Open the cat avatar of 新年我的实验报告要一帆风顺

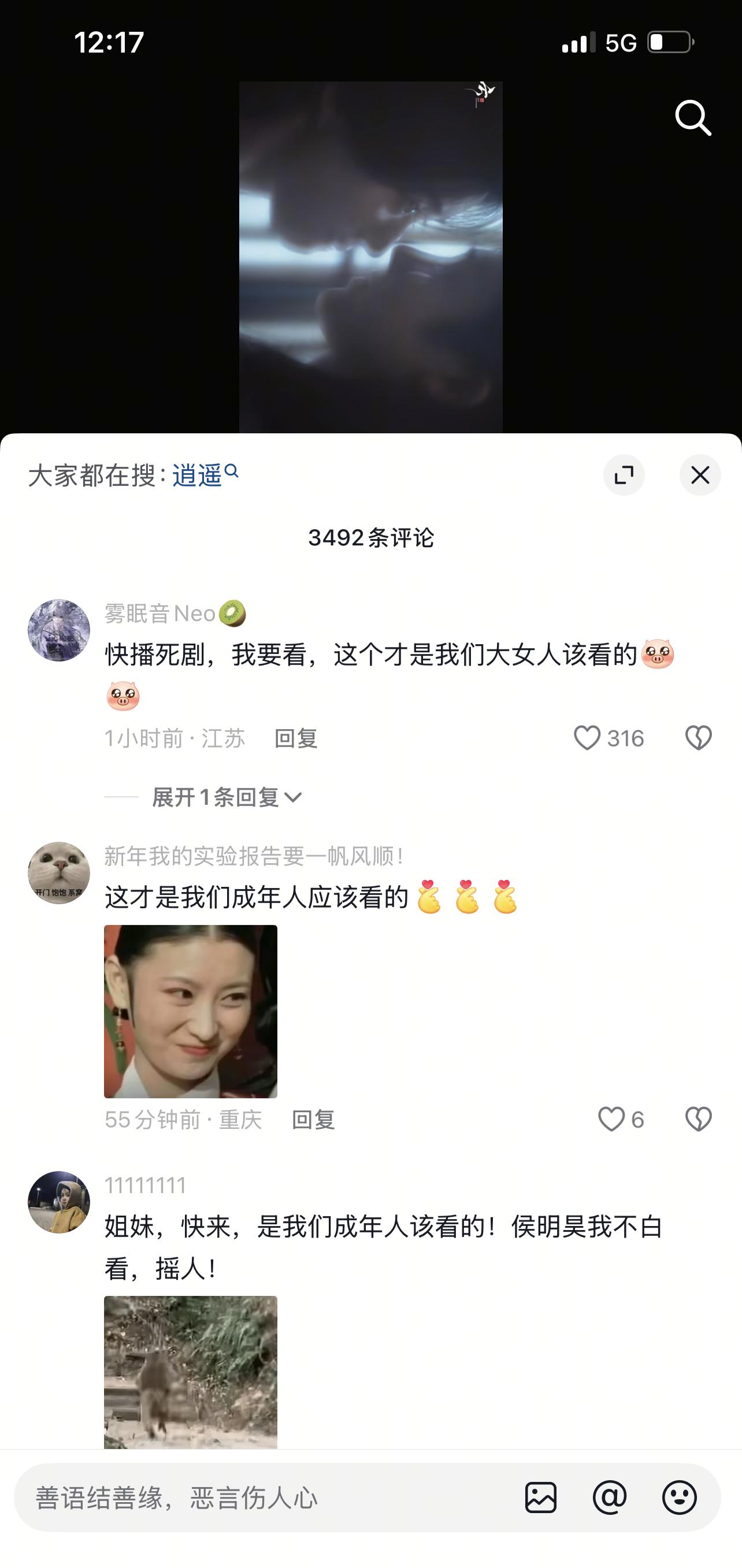[59, 873]
